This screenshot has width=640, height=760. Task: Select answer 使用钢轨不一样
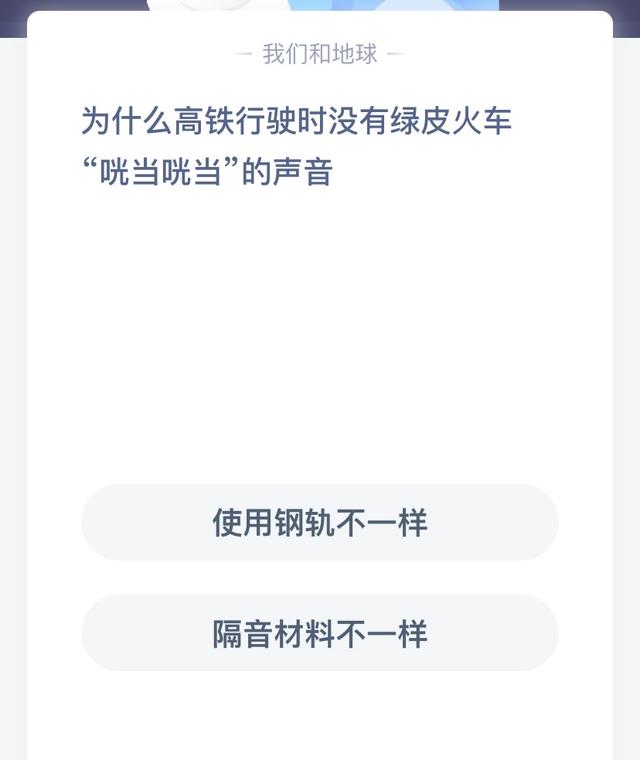(319, 522)
